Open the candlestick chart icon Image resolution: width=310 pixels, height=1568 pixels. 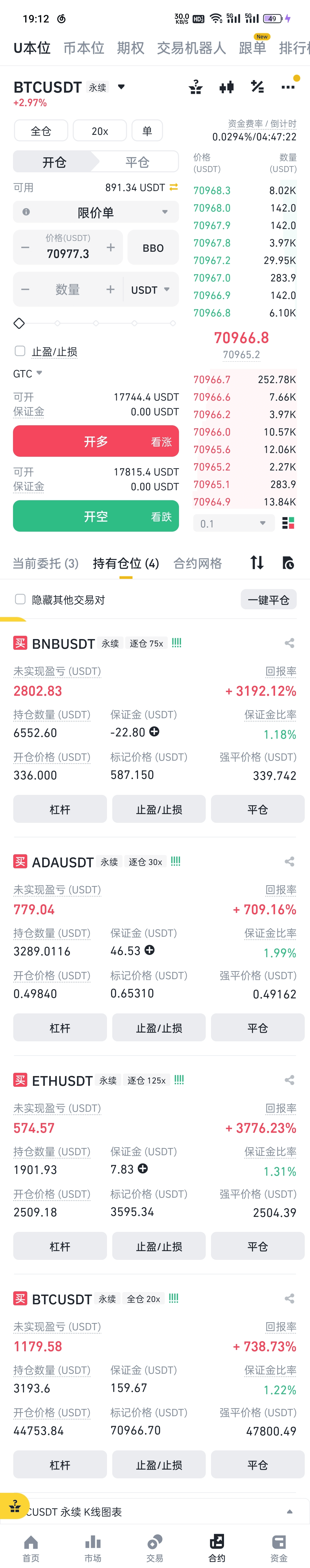(226, 88)
